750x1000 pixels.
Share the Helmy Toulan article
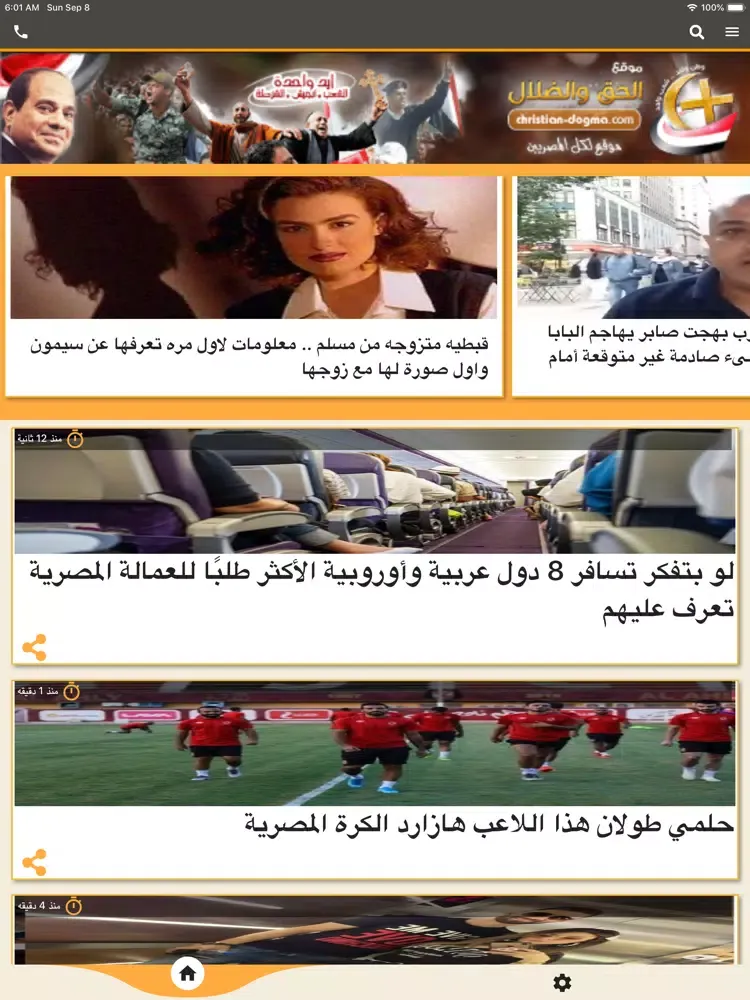34,862
